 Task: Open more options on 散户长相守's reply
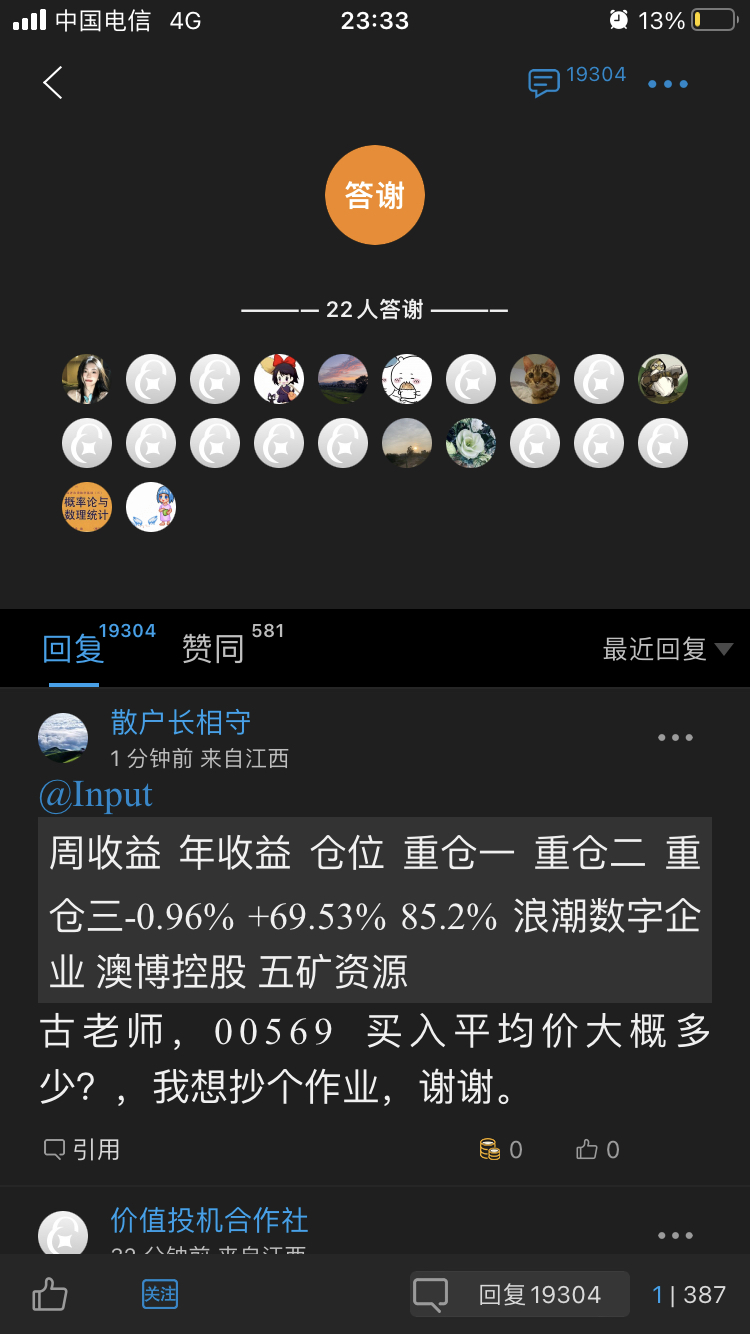coord(675,738)
